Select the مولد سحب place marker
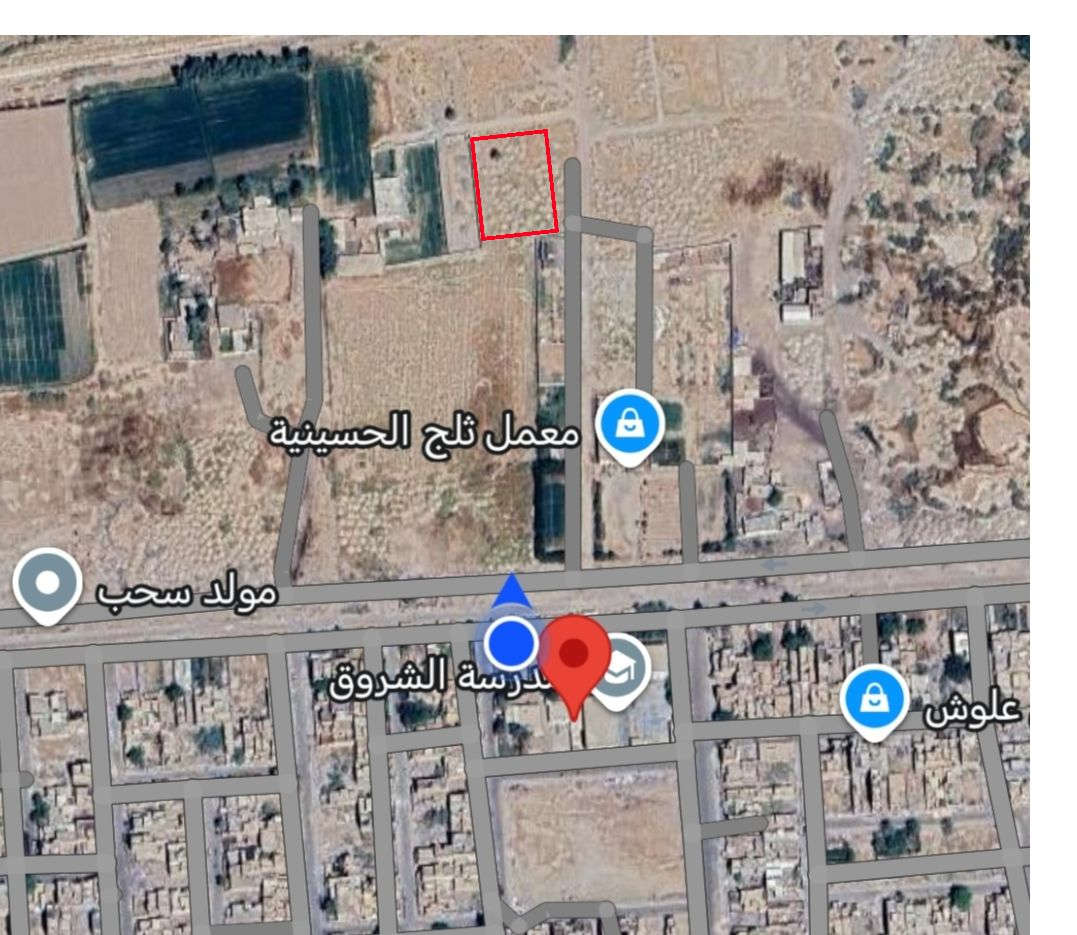This screenshot has height=935, width=1077. click(x=47, y=584)
